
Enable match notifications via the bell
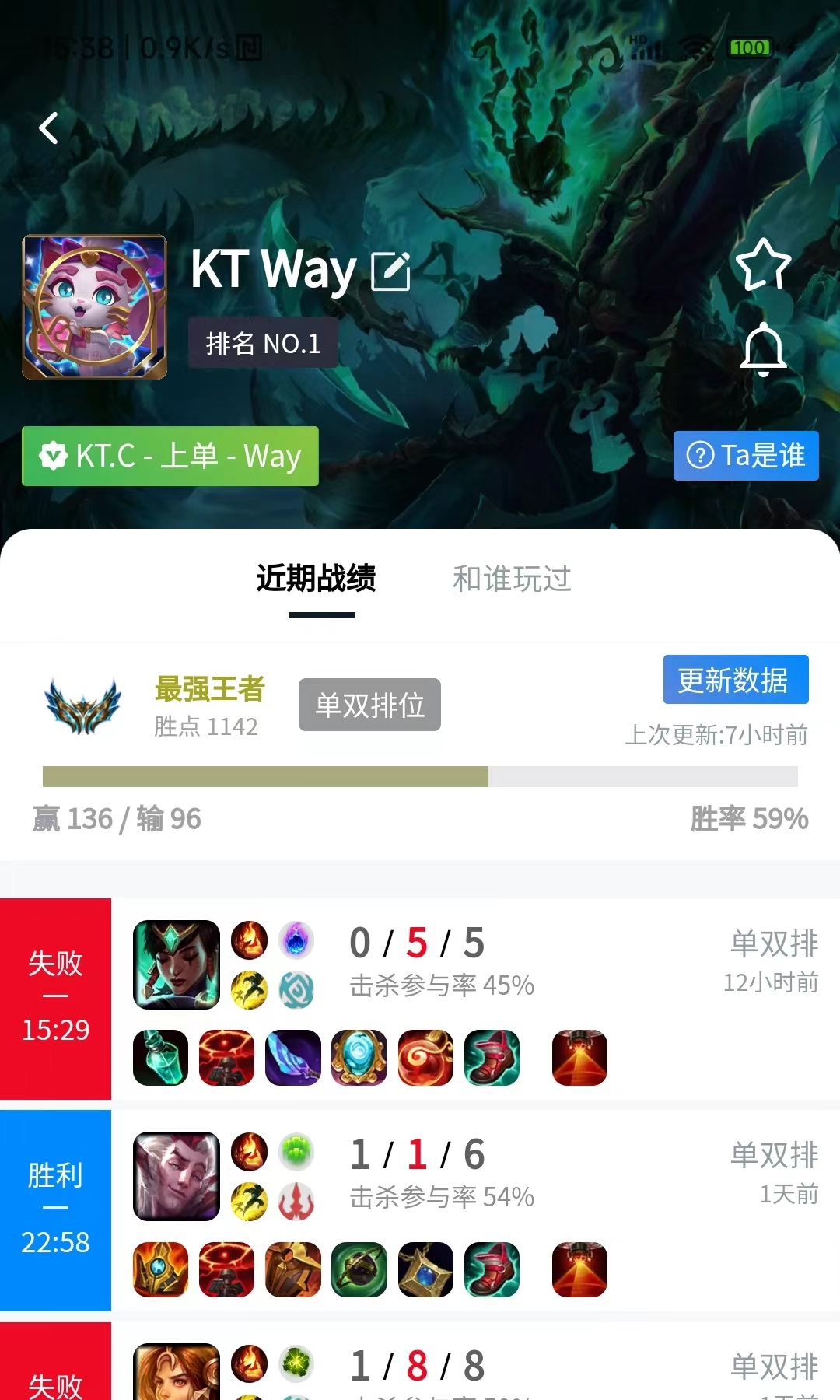pyautogui.click(x=765, y=352)
